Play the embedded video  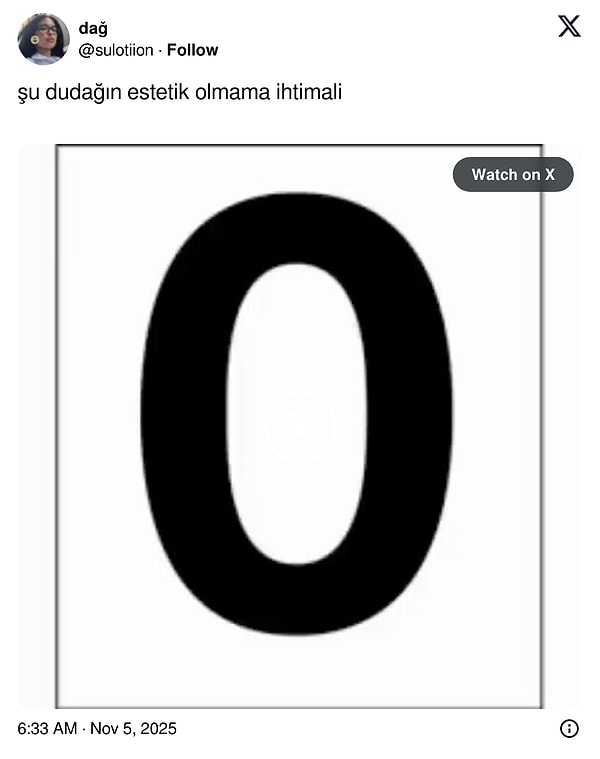[299, 425]
